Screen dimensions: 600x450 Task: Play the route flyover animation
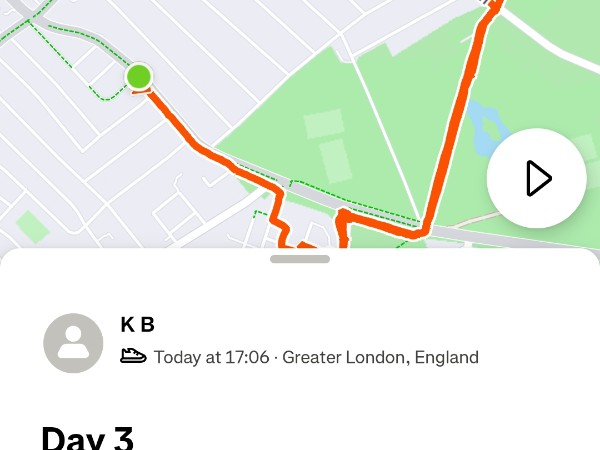[537, 179]
